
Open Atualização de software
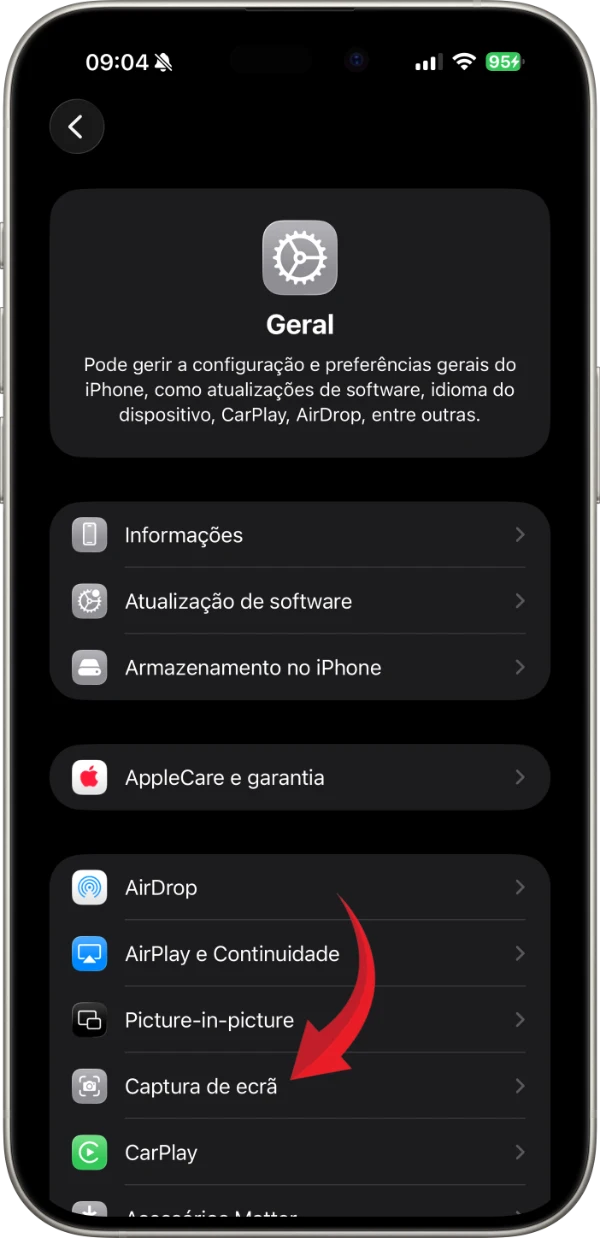[x=300, y=601]
